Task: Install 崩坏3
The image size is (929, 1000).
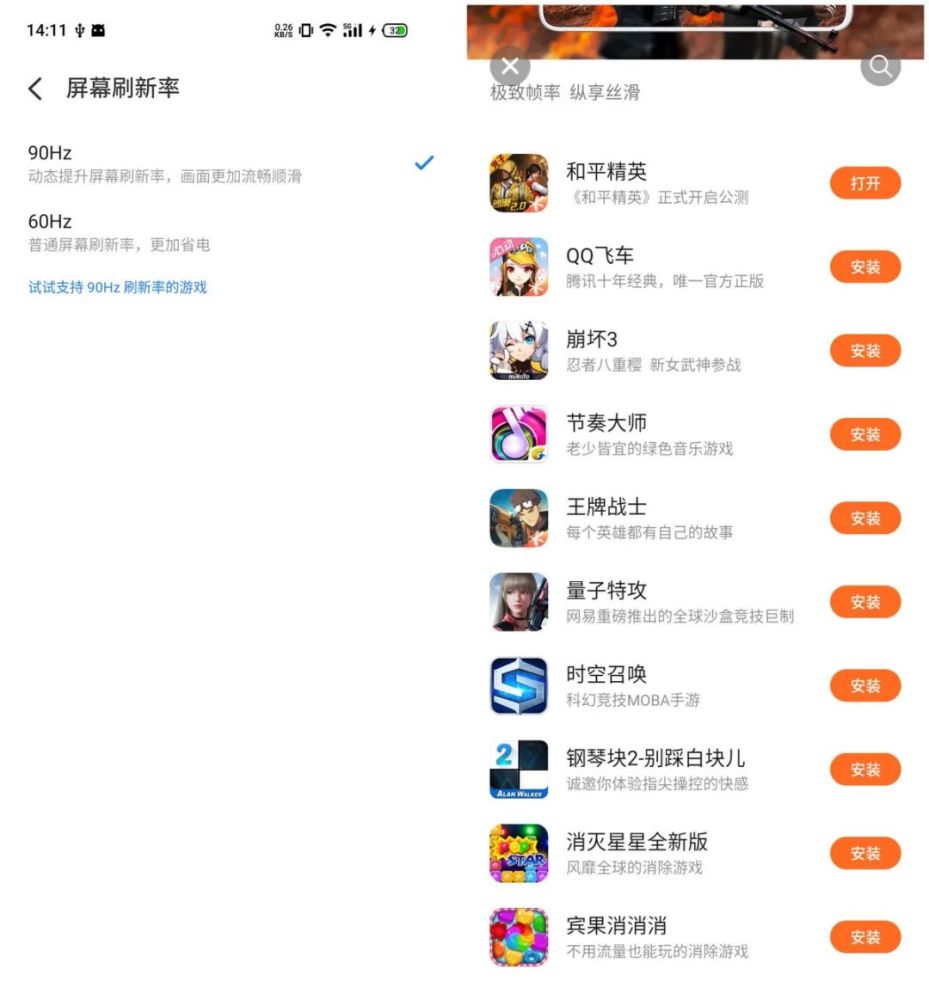Action: [865, 351]
